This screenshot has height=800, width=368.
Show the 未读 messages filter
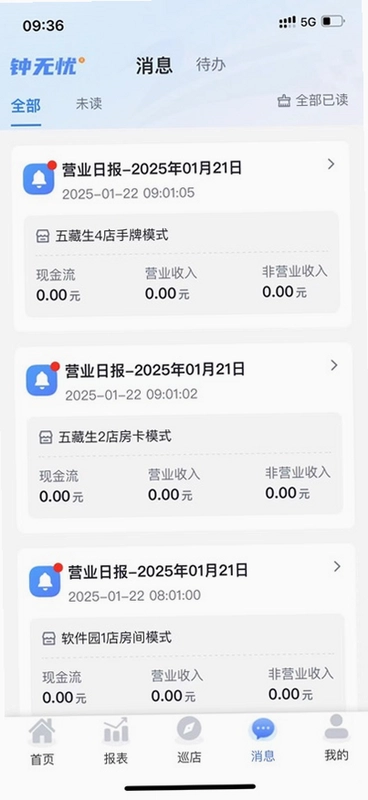pos(89,104)
